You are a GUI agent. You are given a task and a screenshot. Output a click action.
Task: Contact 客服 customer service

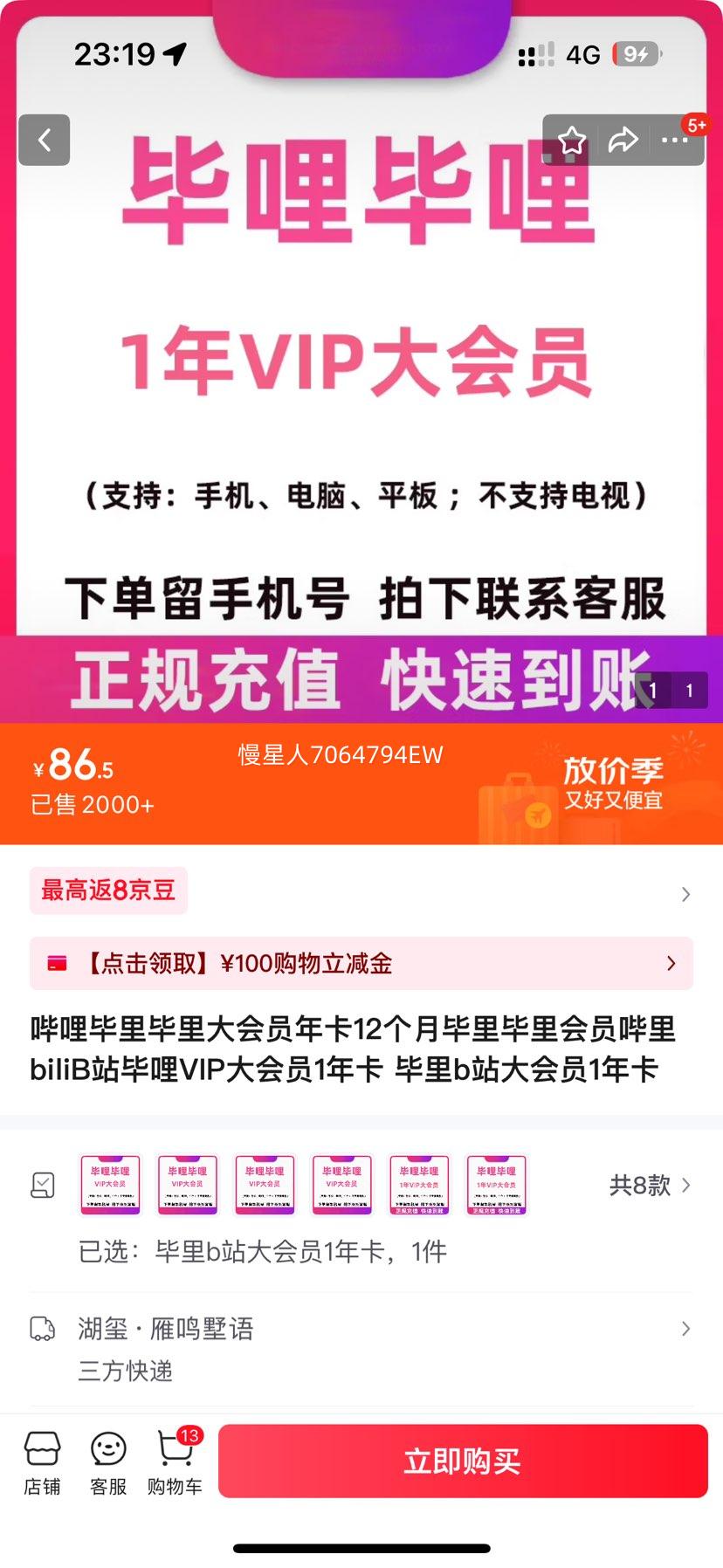[x=108, y=1463]
